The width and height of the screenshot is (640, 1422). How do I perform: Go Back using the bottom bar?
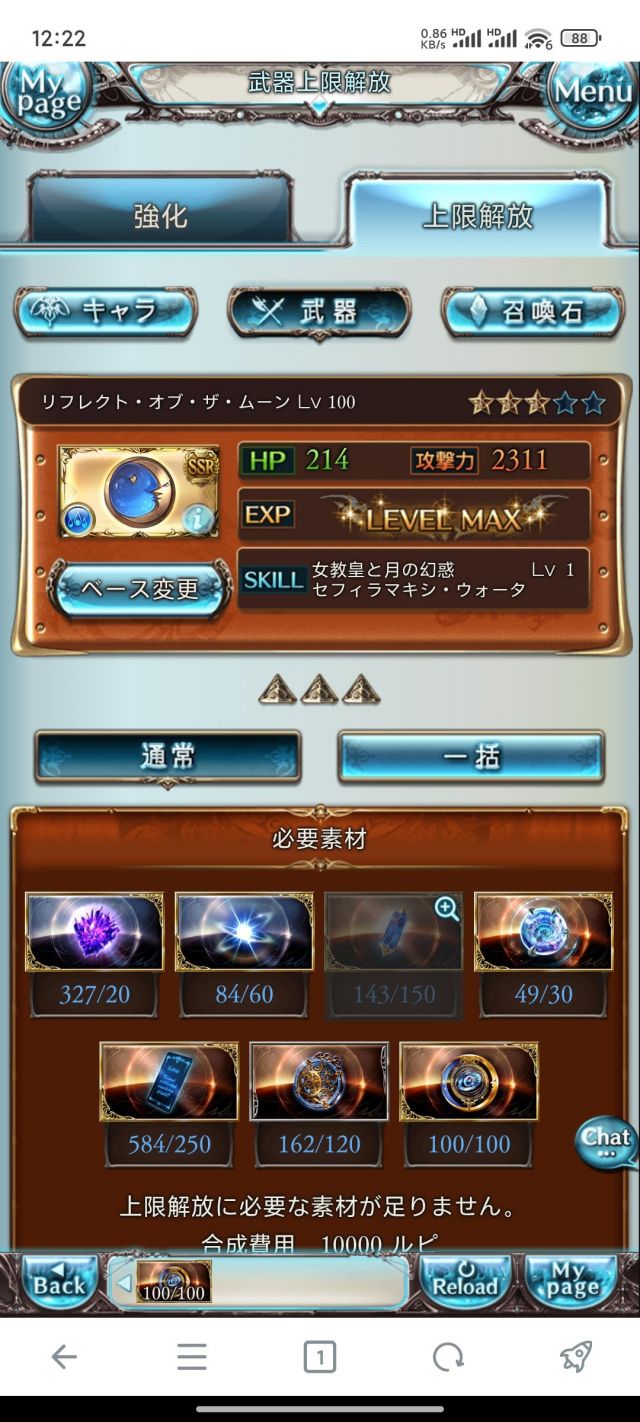58,1283
